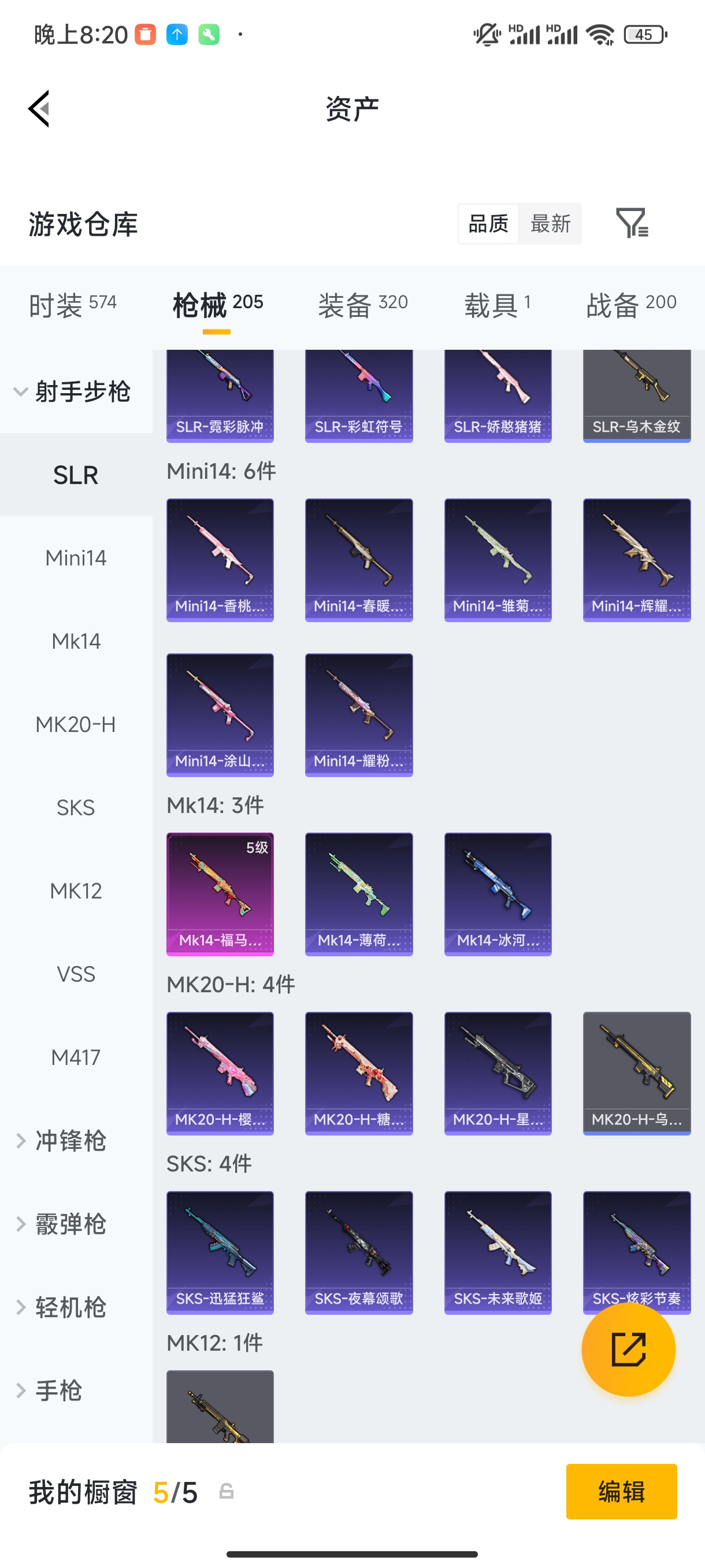Edit my showcase with 编辑 button
This screenshot has width=705, height=1568.
pos(621,1491)
